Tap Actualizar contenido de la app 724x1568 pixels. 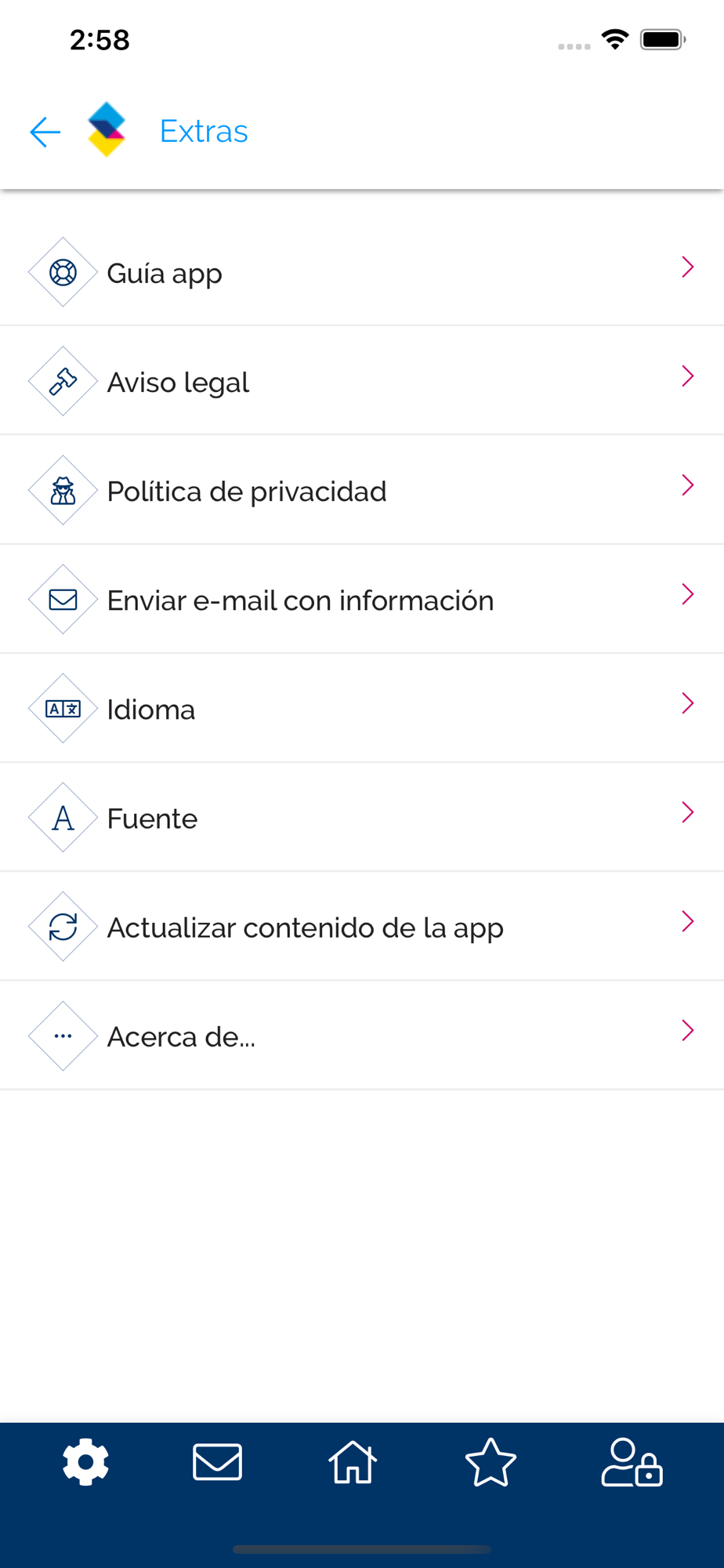coord(362,926)
